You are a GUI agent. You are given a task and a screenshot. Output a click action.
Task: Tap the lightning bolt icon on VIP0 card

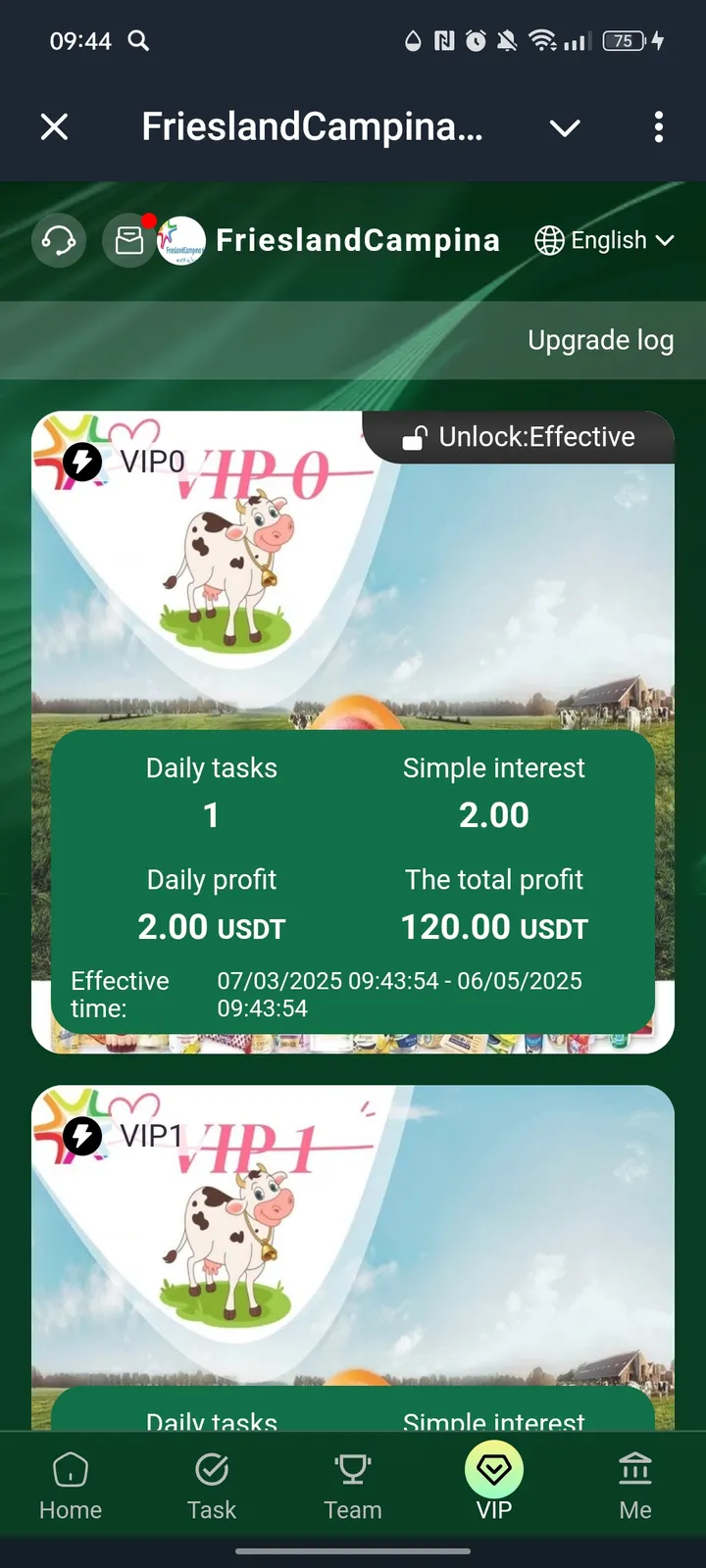pos(82,461)
